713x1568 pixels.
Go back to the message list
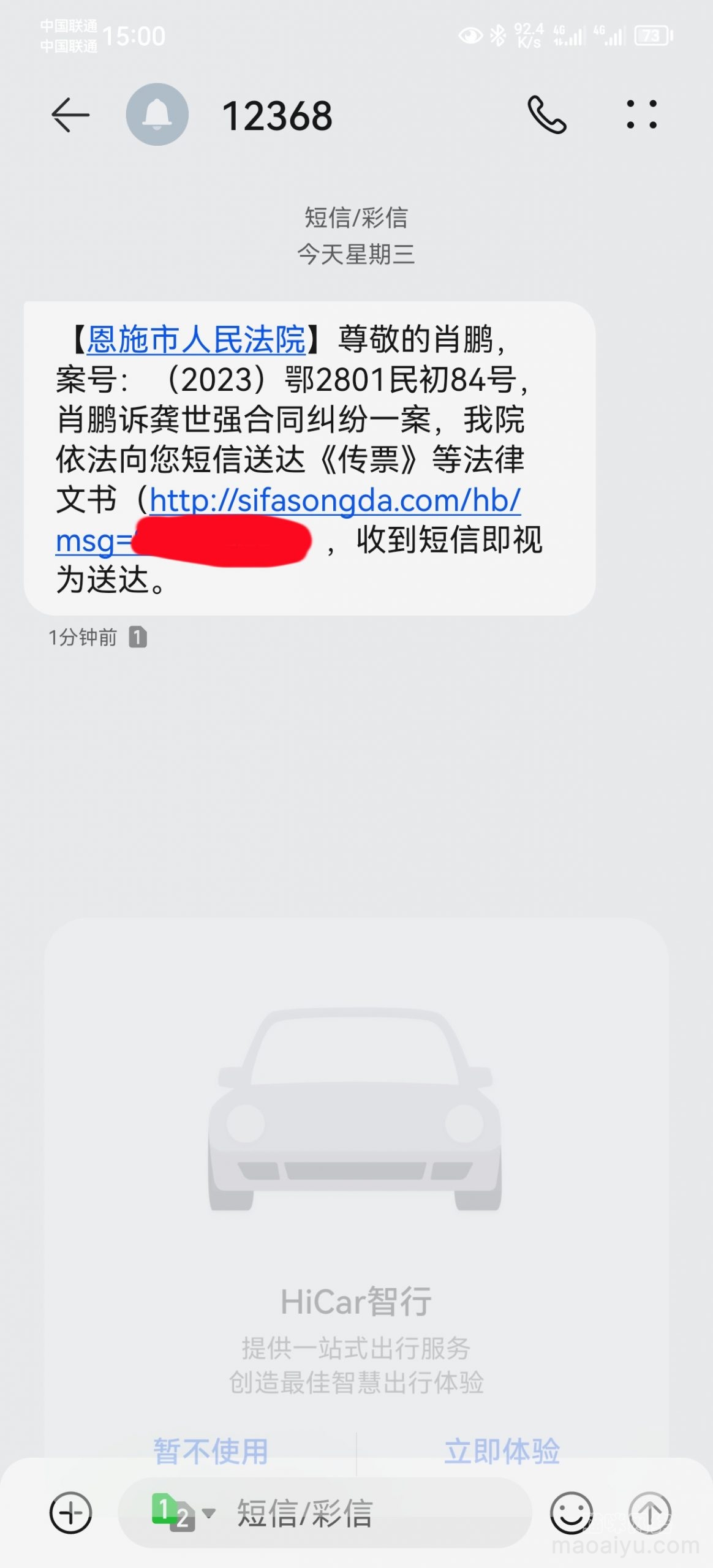click(x=70, y=115)
